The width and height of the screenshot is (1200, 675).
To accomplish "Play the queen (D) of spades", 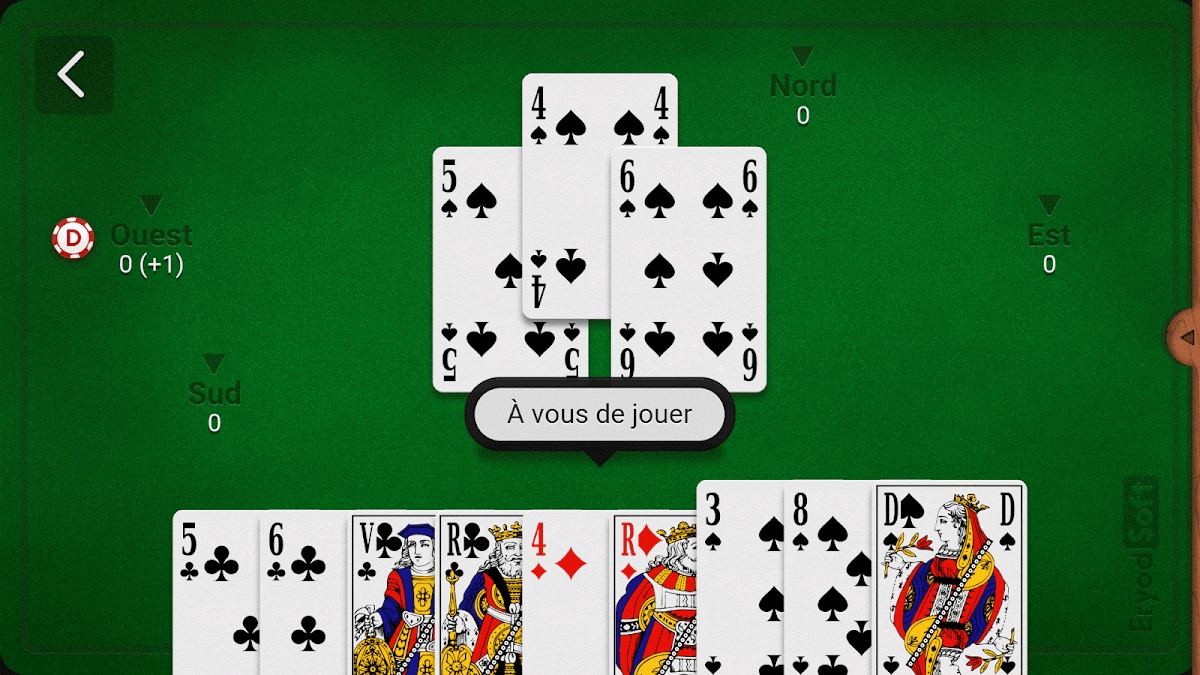I will click(x=950, y=580).
